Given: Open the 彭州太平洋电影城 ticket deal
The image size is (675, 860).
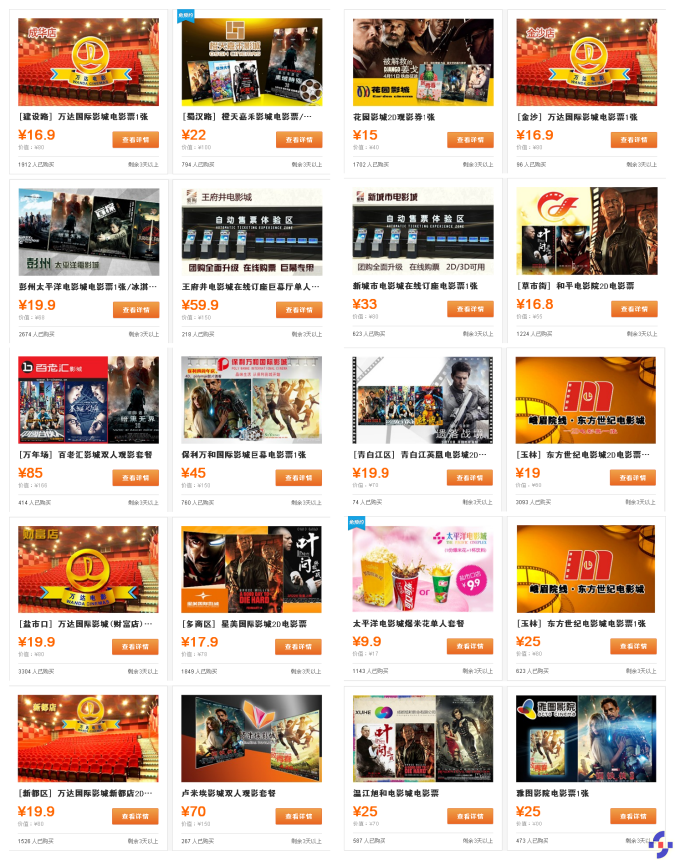Looking at the screenshot, I should [88, 231].
